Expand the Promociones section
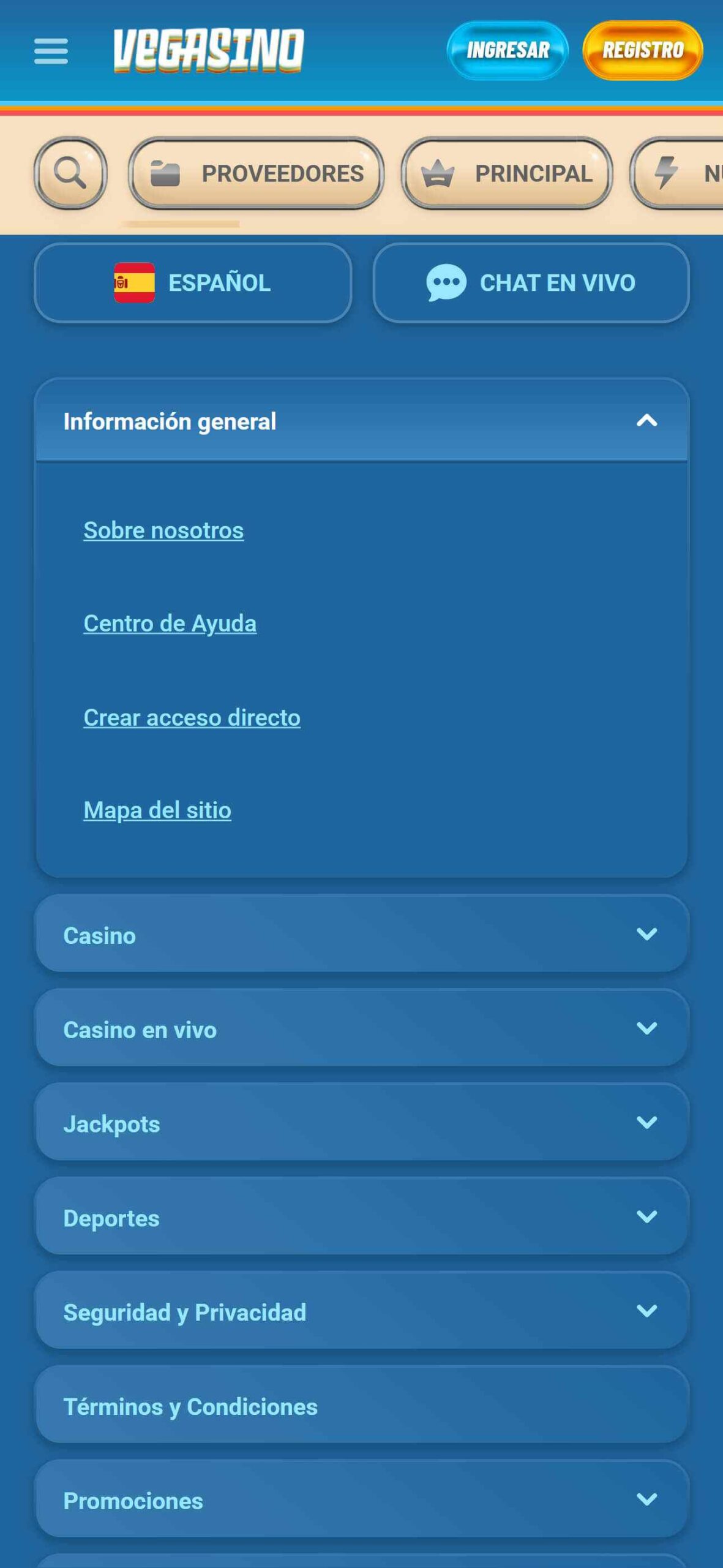723x1568 pixels. click(x=362, y=1501)
